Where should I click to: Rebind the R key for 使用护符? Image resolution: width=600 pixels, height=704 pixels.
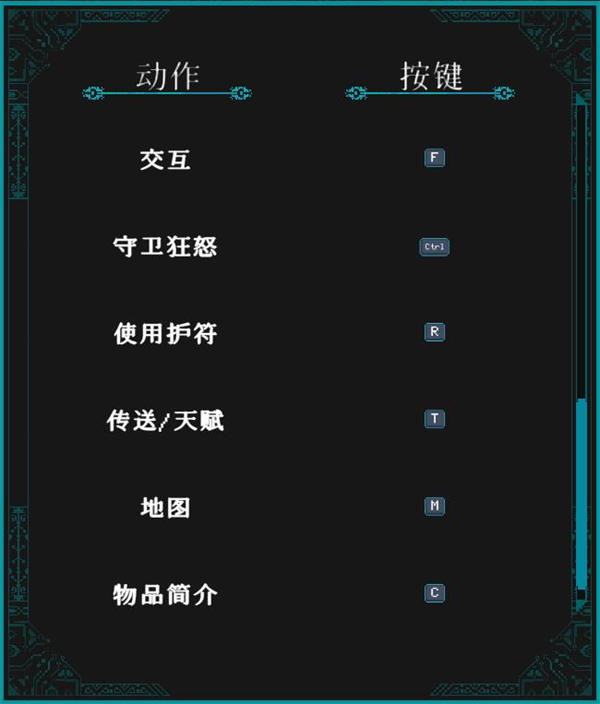tap(434, 332)
